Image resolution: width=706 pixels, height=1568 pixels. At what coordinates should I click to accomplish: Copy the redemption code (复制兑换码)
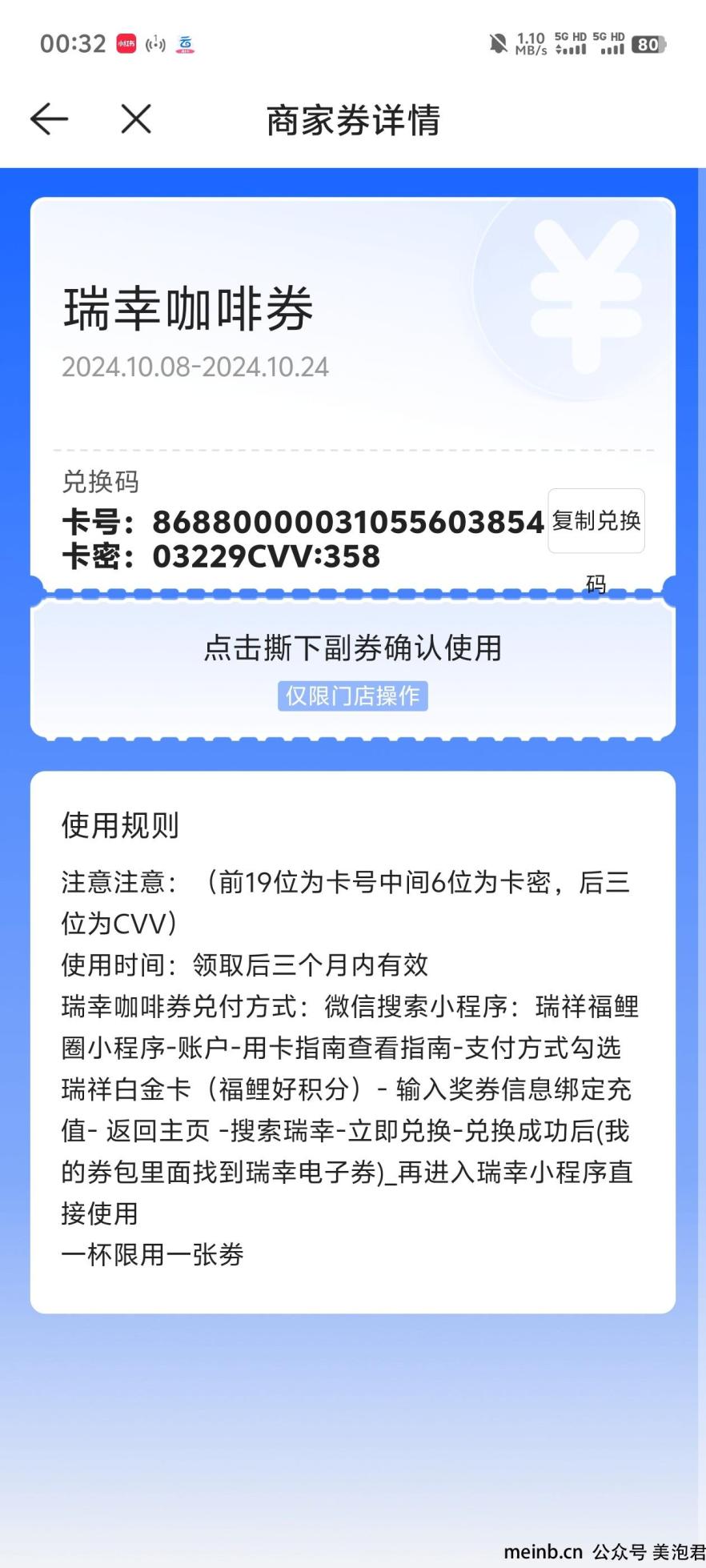pyautogui.click(x=596, y=521)
